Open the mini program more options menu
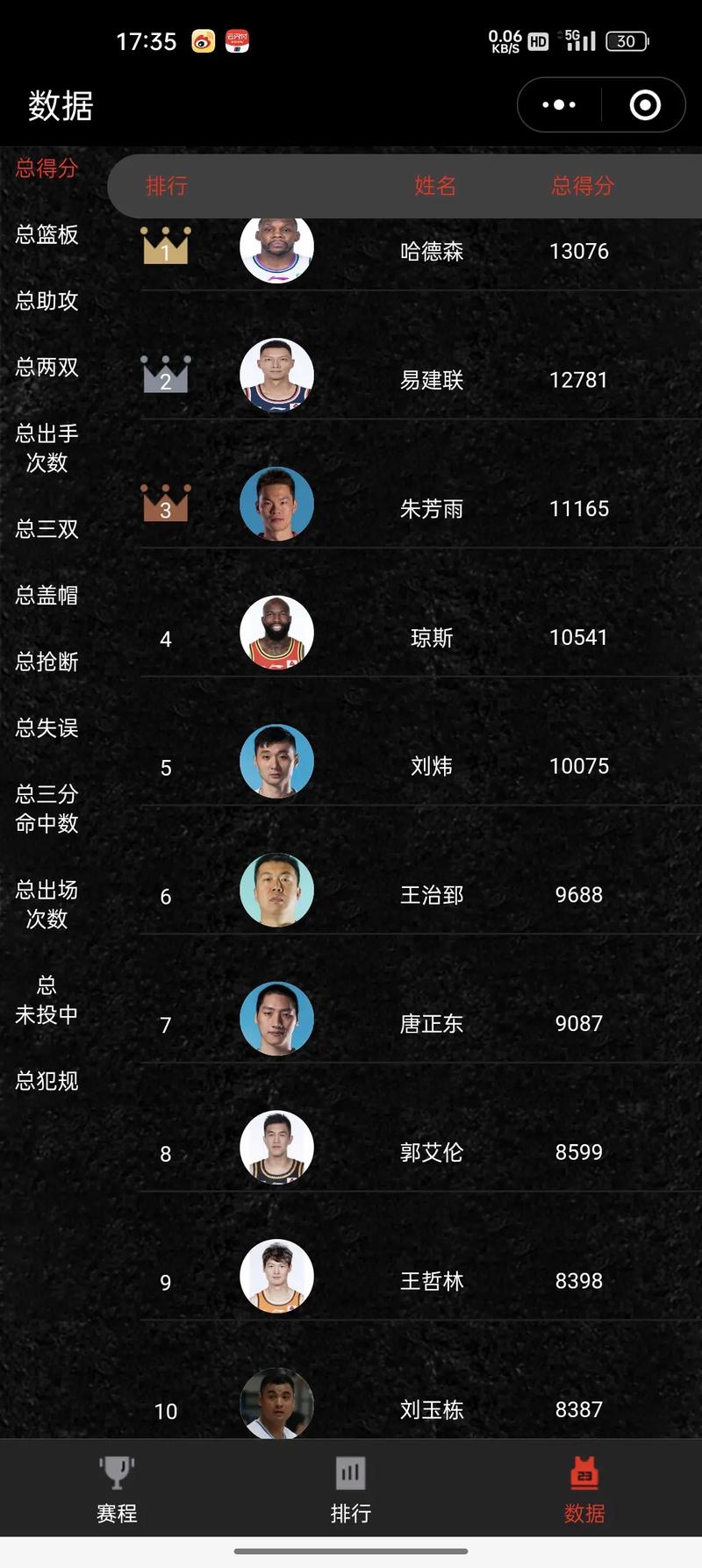The height and width of the screenshot is (1568, 702). point(559,105)
